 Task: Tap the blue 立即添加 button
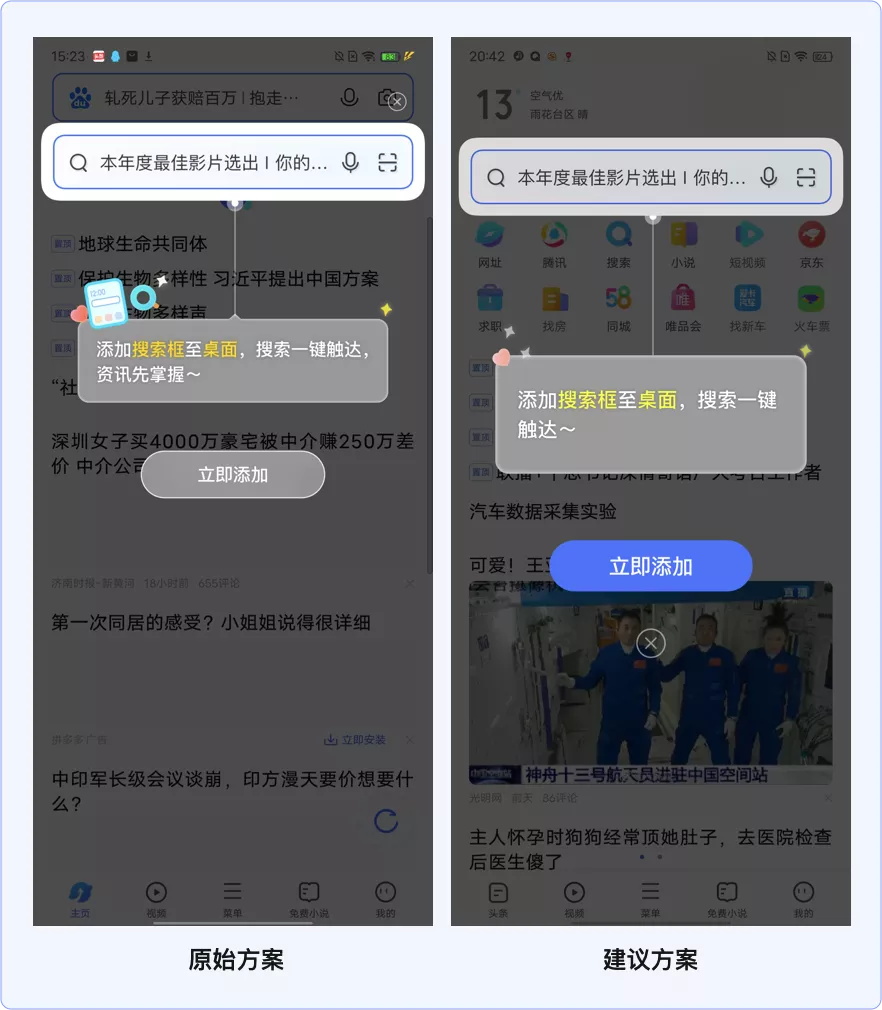[x=650, y=565]
